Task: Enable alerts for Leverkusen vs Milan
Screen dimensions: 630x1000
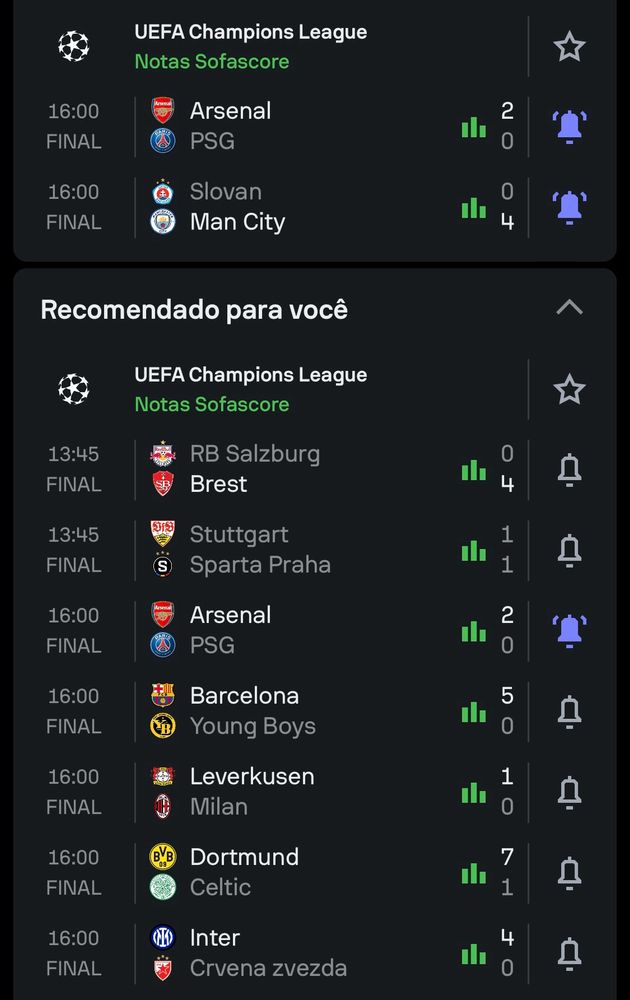Action: tap(569, 792)
